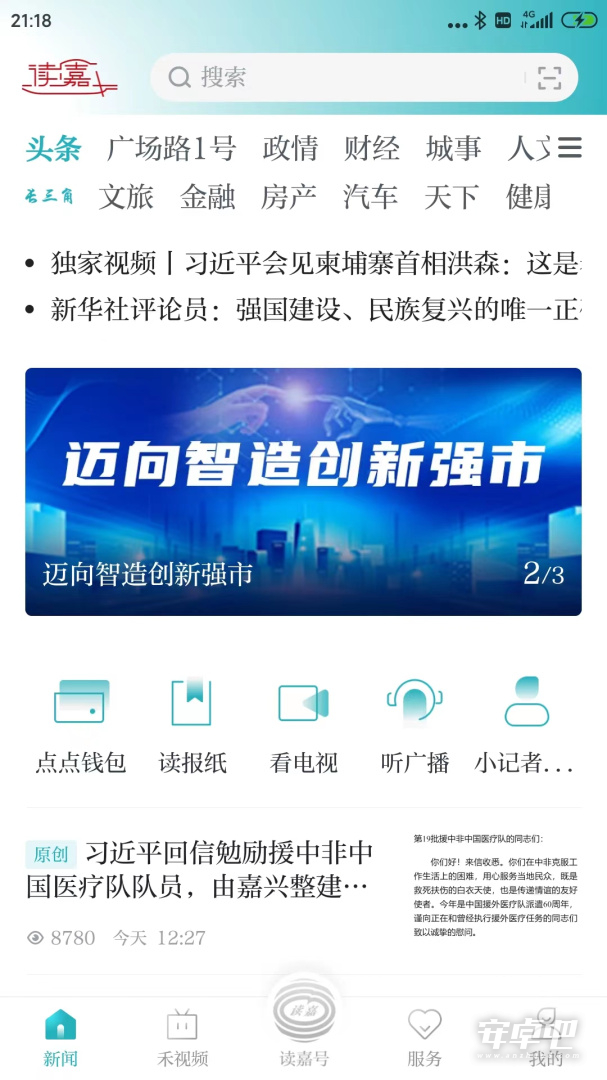This screenshot has height=1080, width=607.
Task: Expand the channel list menu icon
Action: pyautogui.click(x=570, y=147)
